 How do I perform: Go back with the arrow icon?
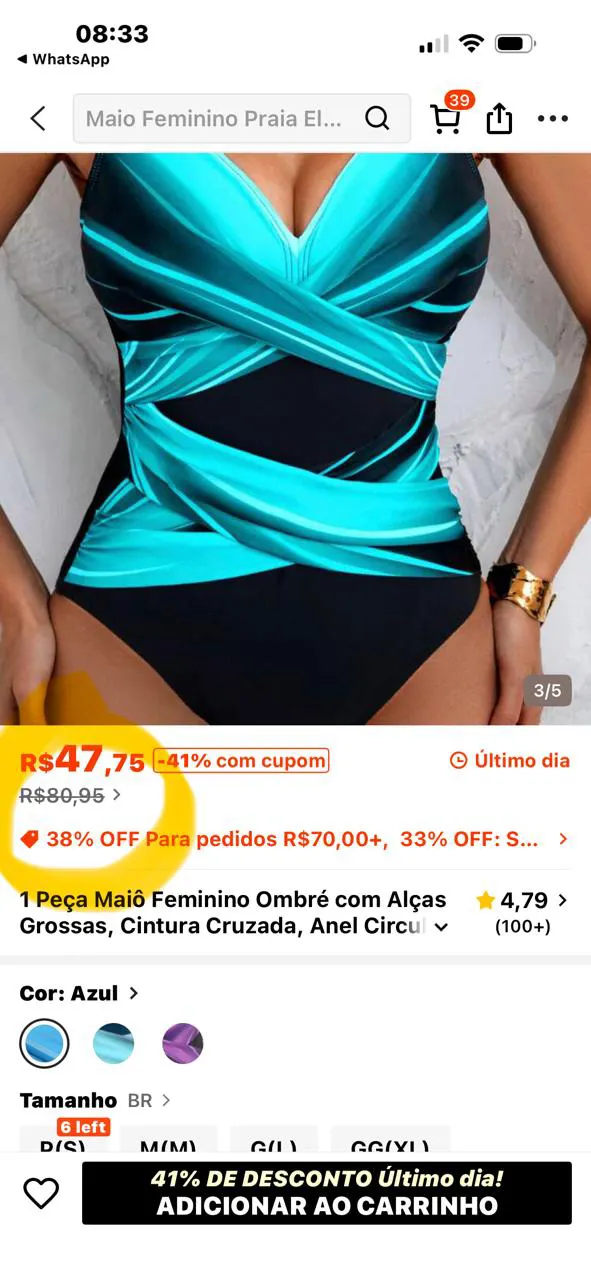coord(38,119)
